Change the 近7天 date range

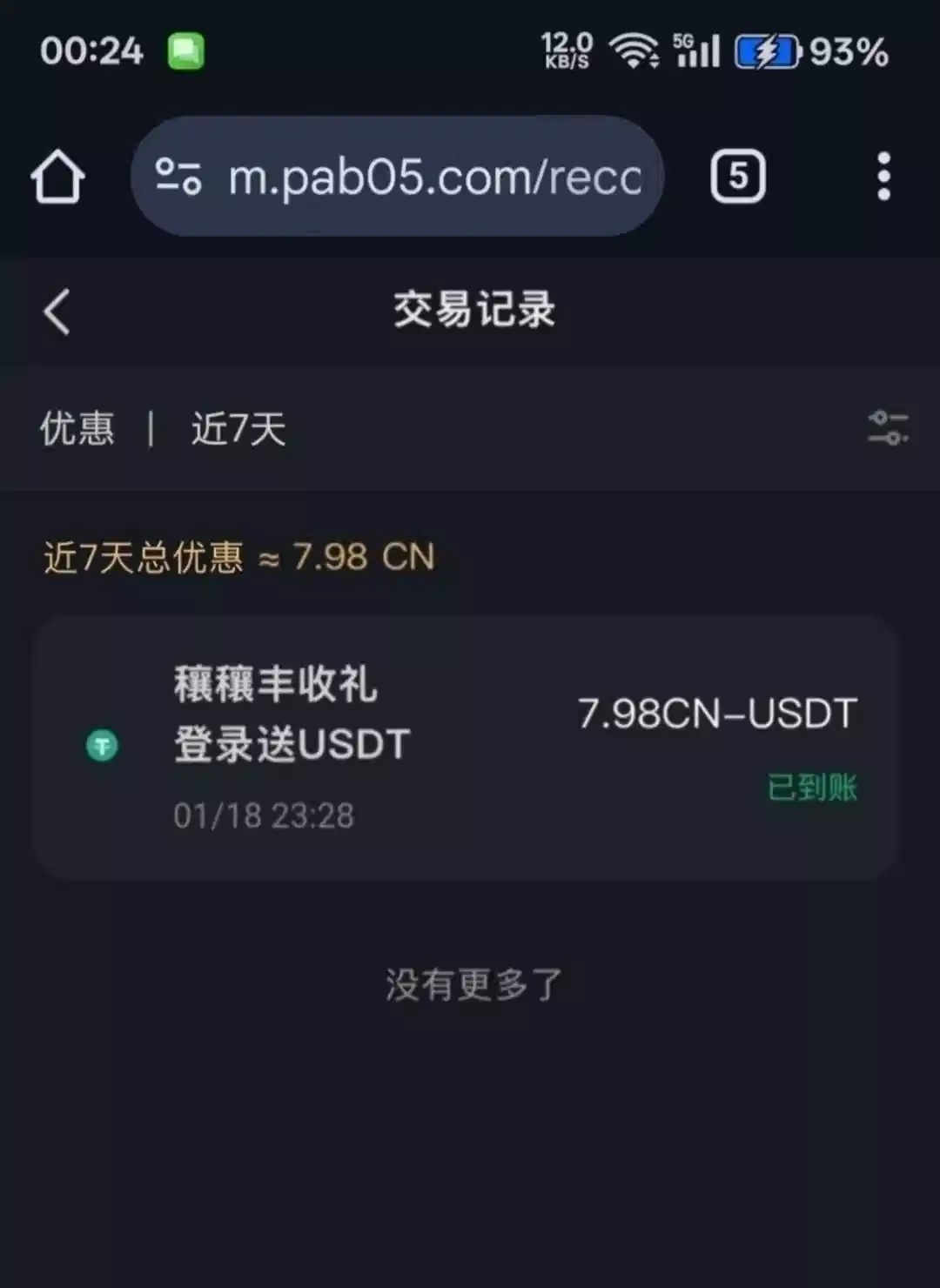coord(238,429)
